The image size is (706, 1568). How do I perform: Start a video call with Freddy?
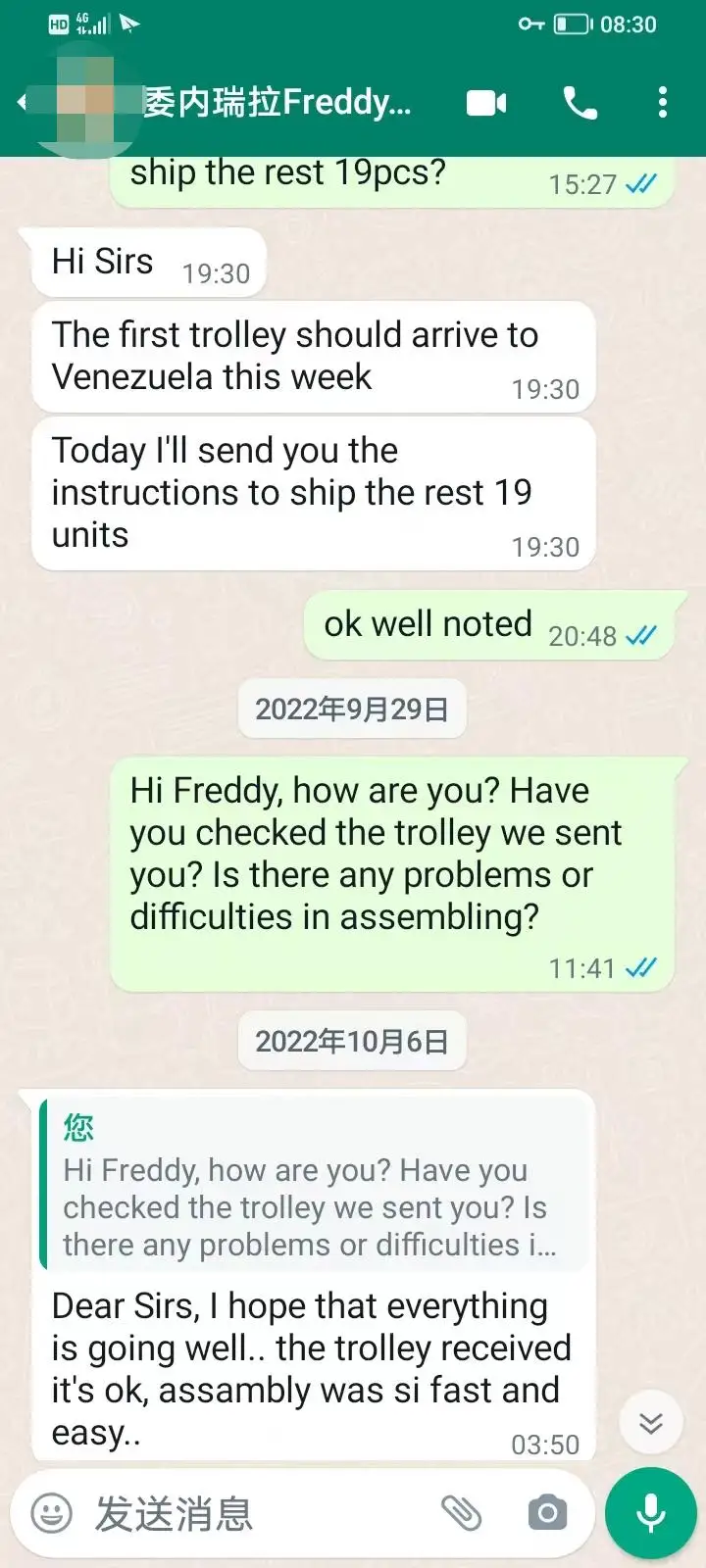click(x=486, y=102)
